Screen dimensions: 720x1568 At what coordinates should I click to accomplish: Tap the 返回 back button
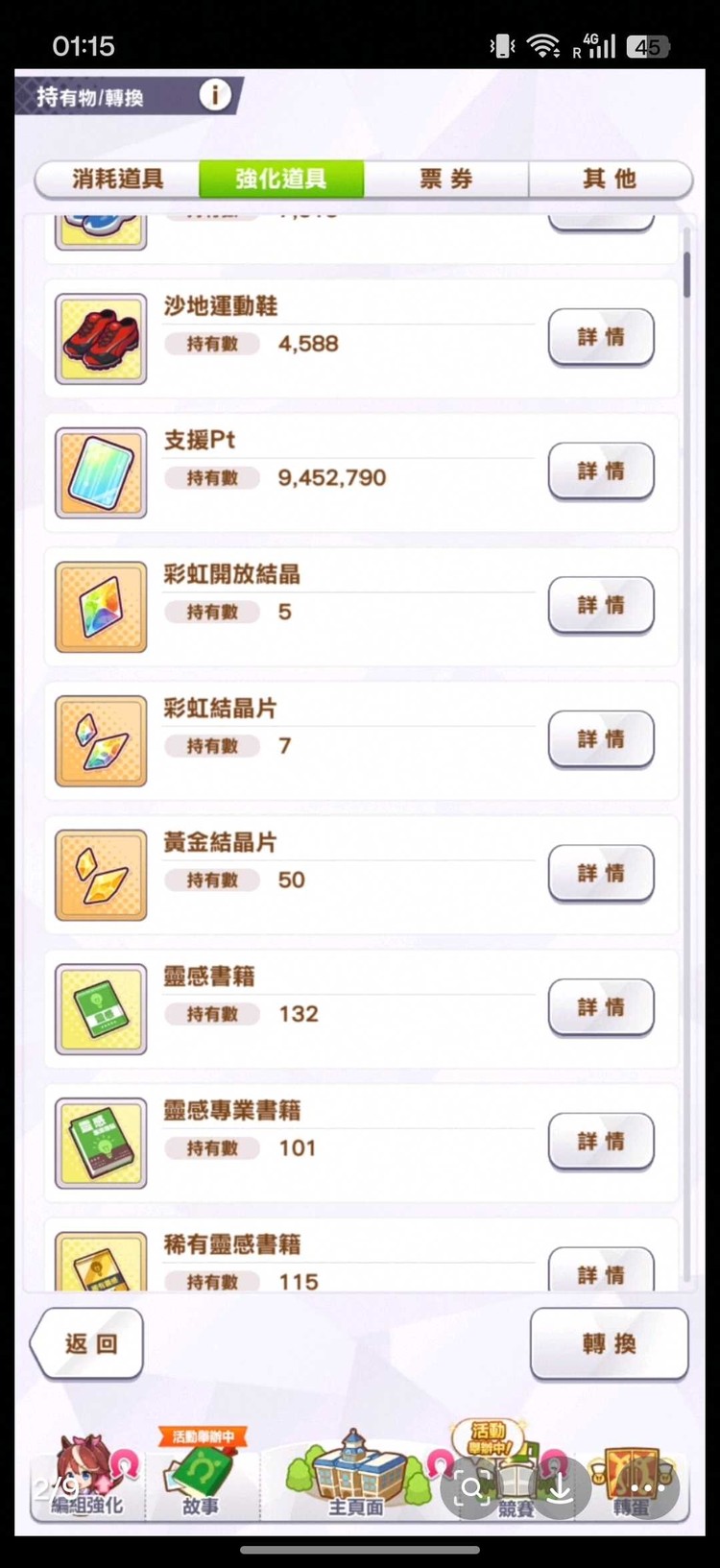(86, 1344)
